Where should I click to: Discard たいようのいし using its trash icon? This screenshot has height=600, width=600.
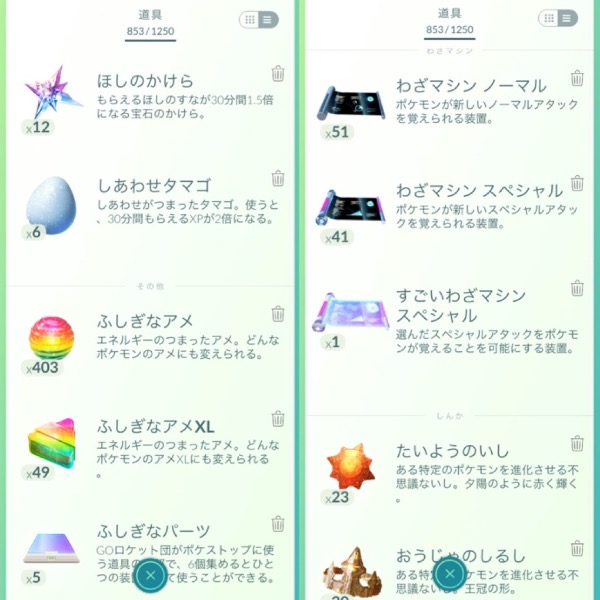[x=577, y=443]
